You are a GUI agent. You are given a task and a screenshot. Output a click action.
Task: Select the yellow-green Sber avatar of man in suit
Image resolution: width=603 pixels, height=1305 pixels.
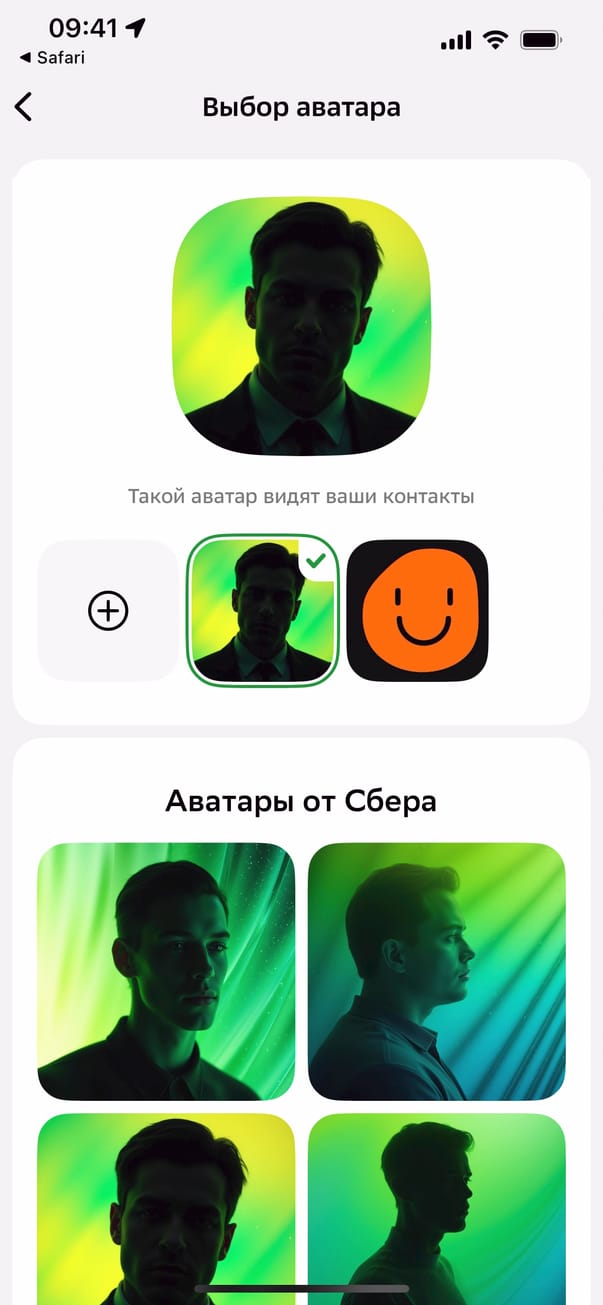166,1200
